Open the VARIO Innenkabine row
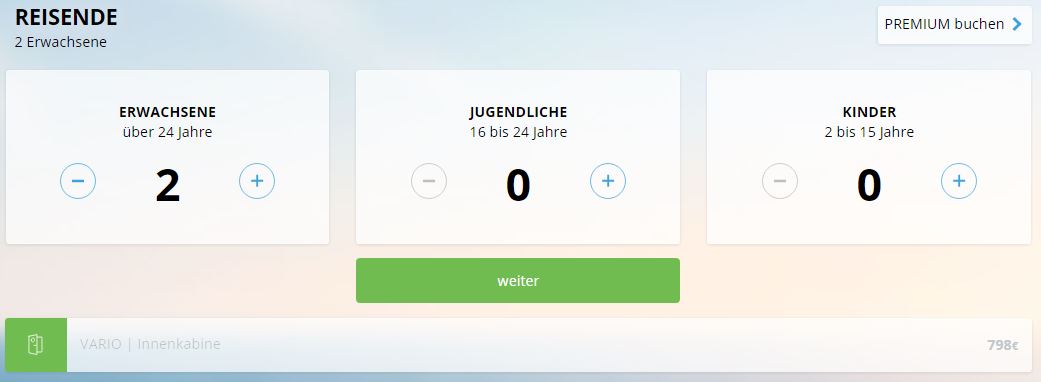Screen dimensions: 1041x382 [x=518, y=345]
